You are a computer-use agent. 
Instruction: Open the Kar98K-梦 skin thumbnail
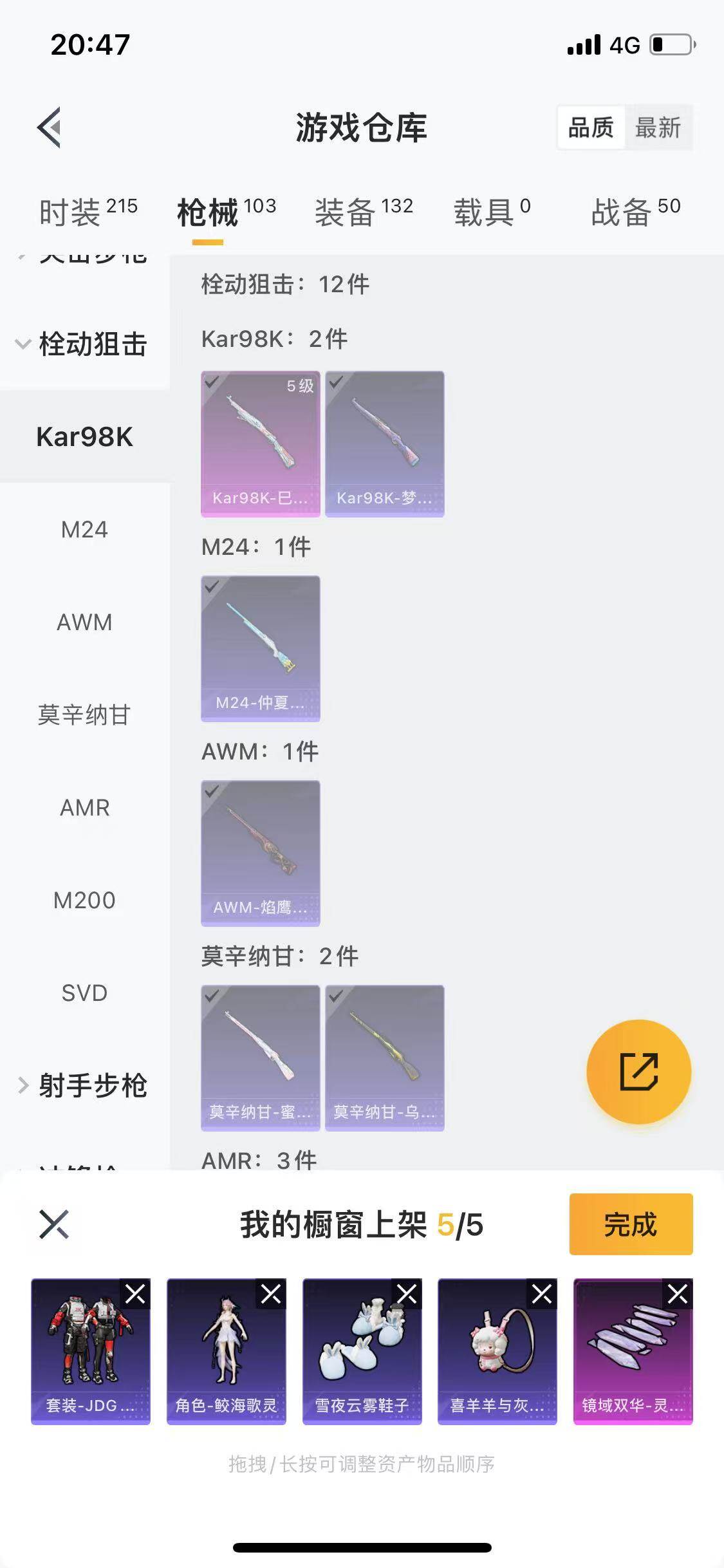point(385,444)
